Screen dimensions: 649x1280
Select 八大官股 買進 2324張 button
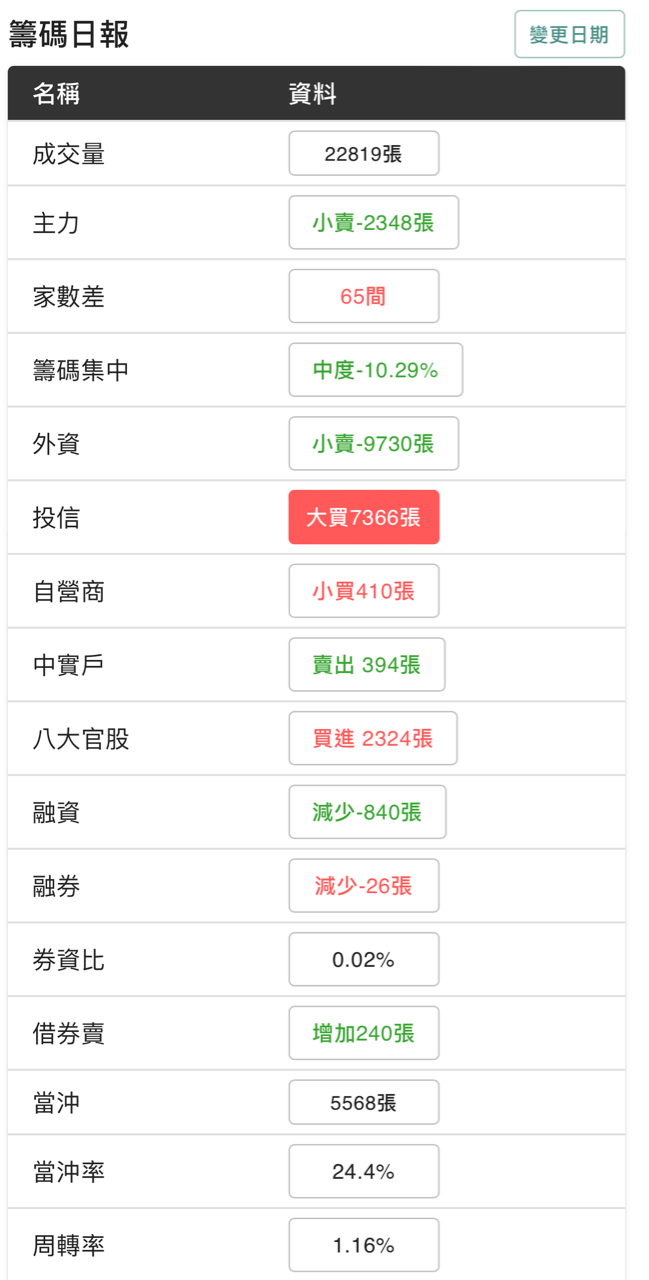tap(373, 739)
